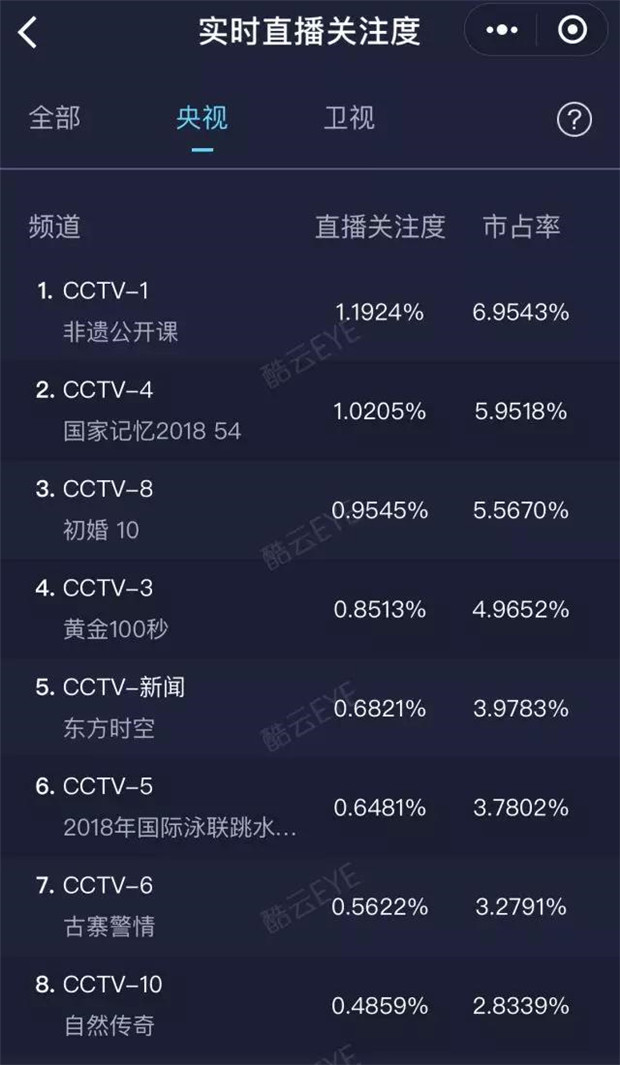This screenshot has width=620, height=1065.
Task: Open the CCTV-4 国家记忆2018 row
Action: point(310,411)
